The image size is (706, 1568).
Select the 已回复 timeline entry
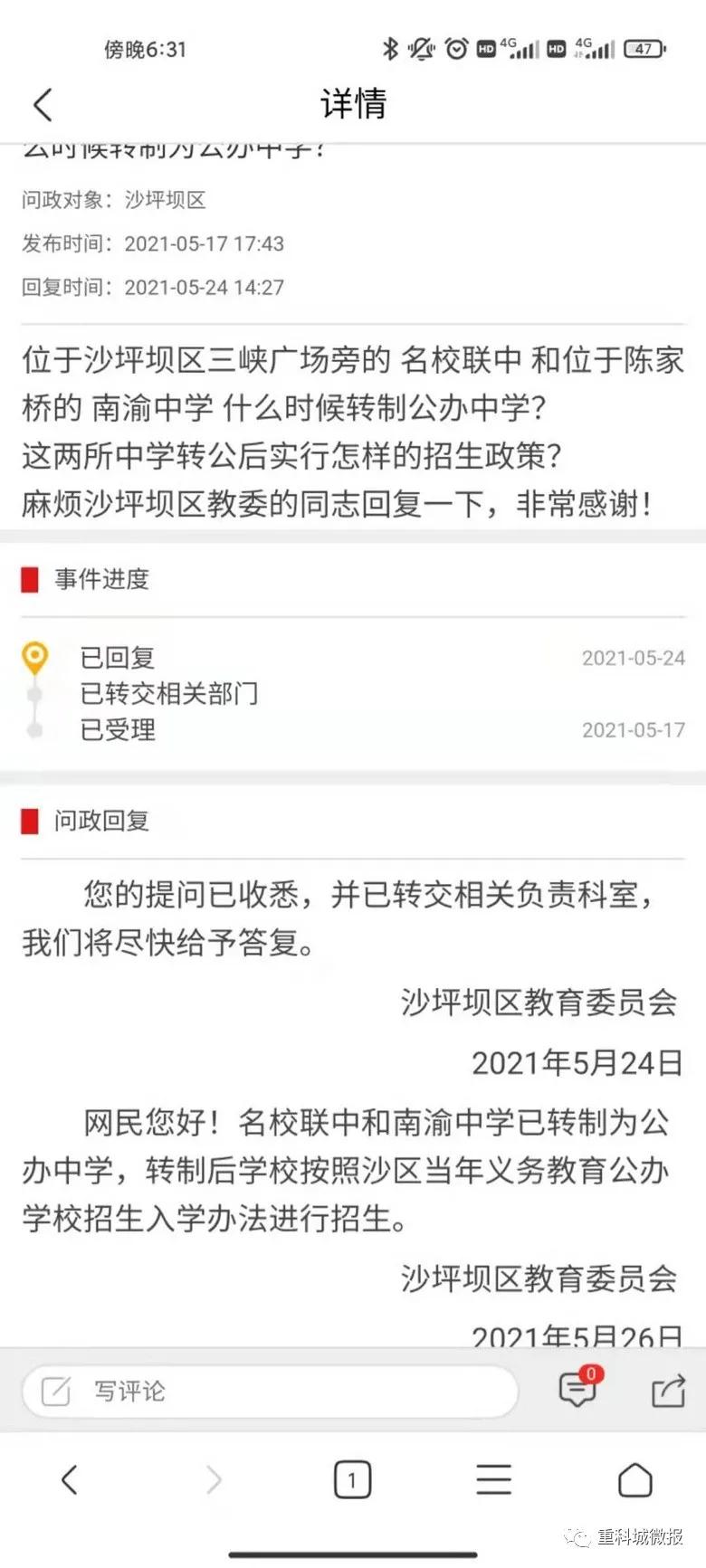(x=119, y=658)
